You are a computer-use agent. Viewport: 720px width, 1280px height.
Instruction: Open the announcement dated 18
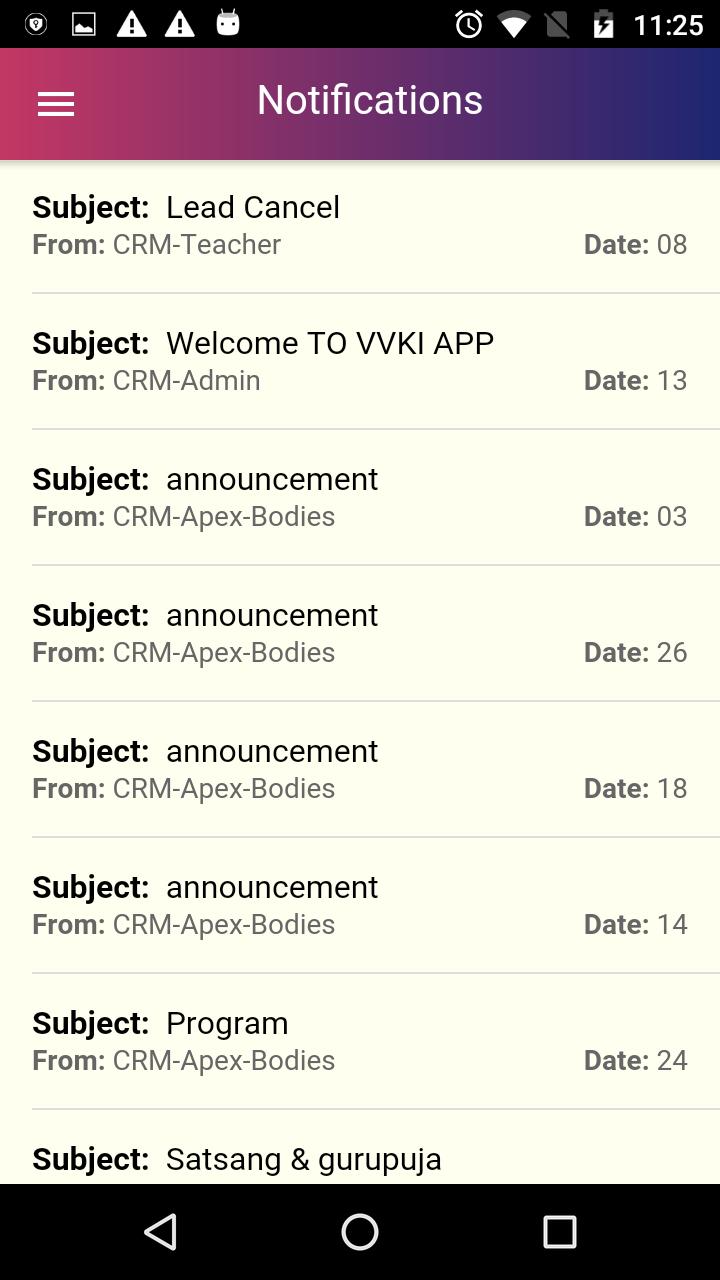pos(360,769)
